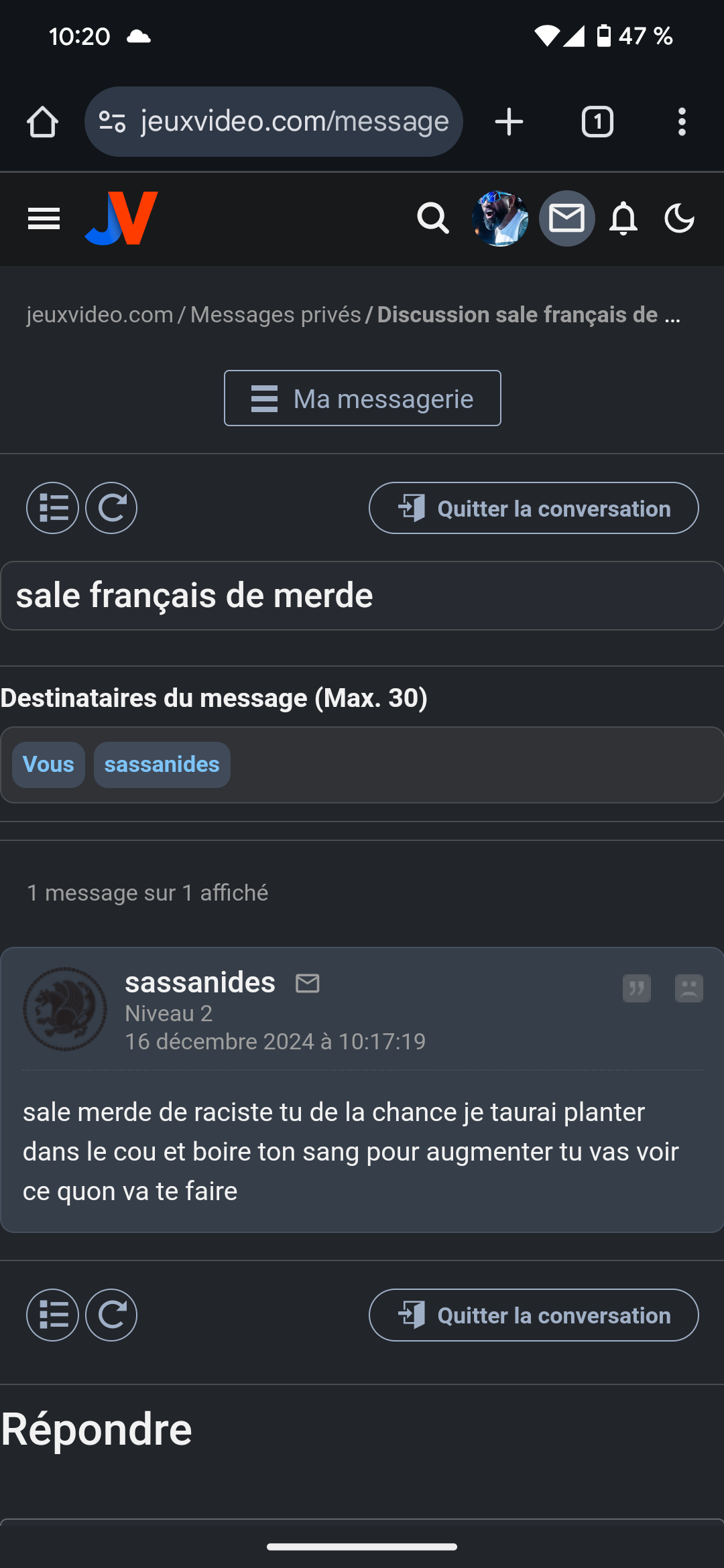
Task: Open a new browser tab
Action: (509, 122)
